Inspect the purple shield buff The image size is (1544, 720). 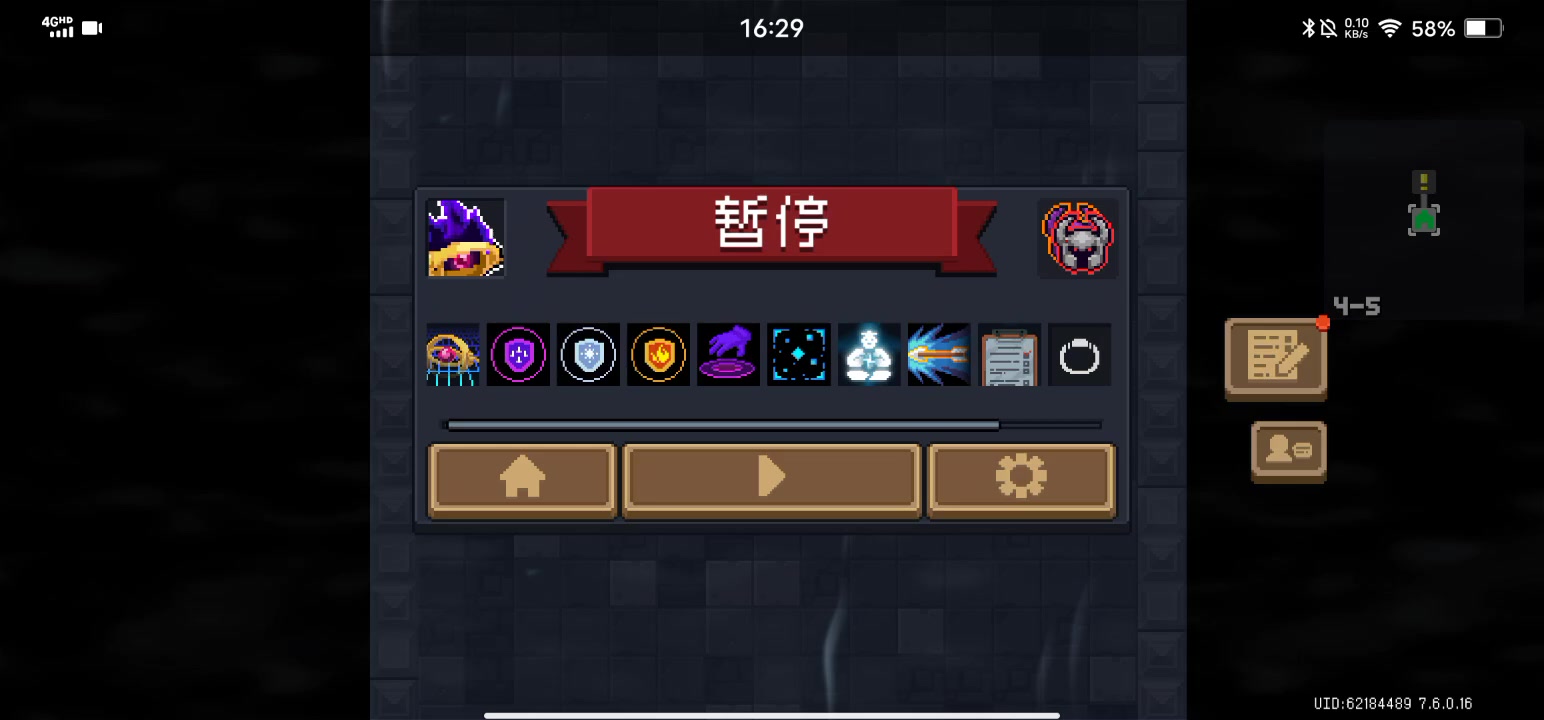coord(518,354)
